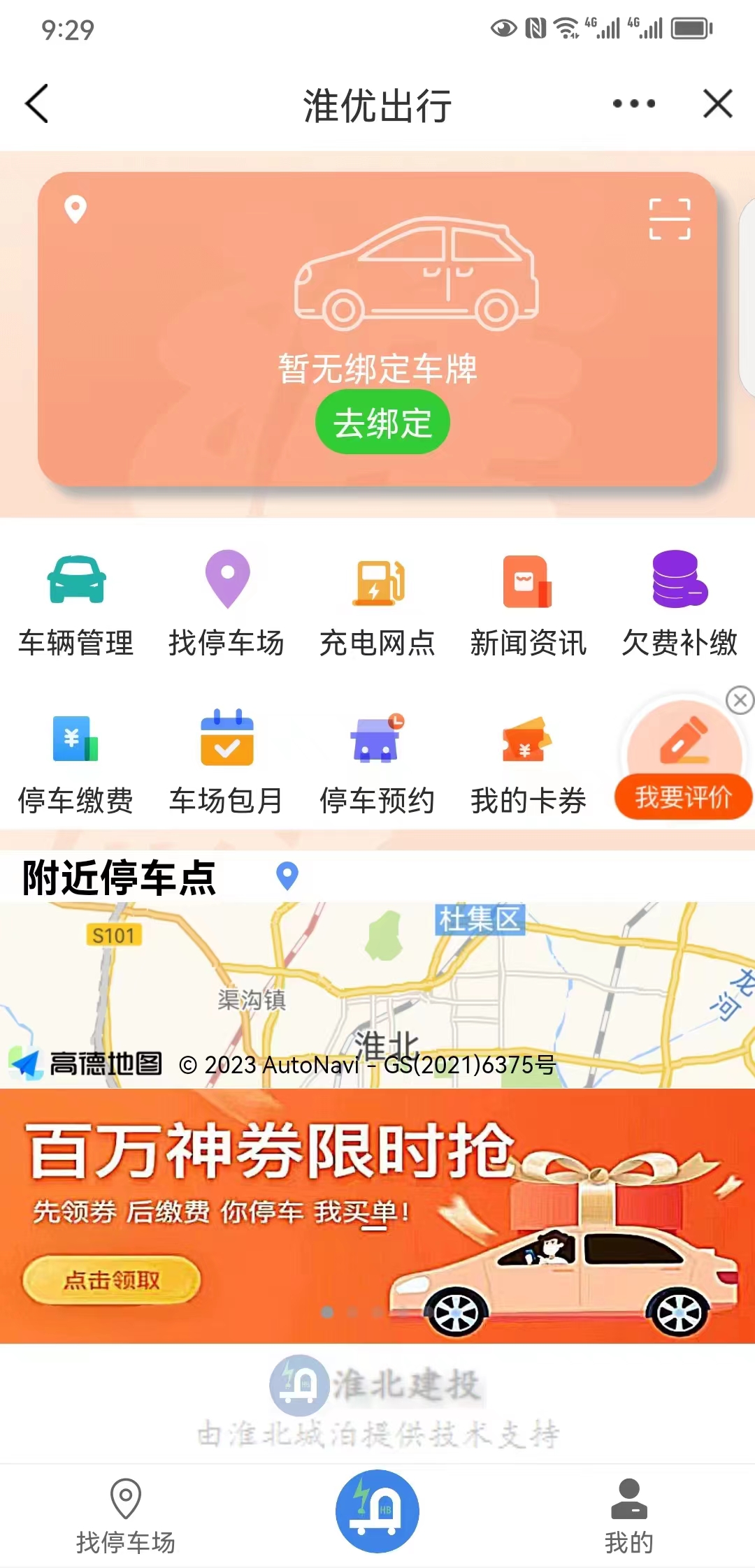
Task: Open the three-dot more options menu
Action: coord(633,104)
